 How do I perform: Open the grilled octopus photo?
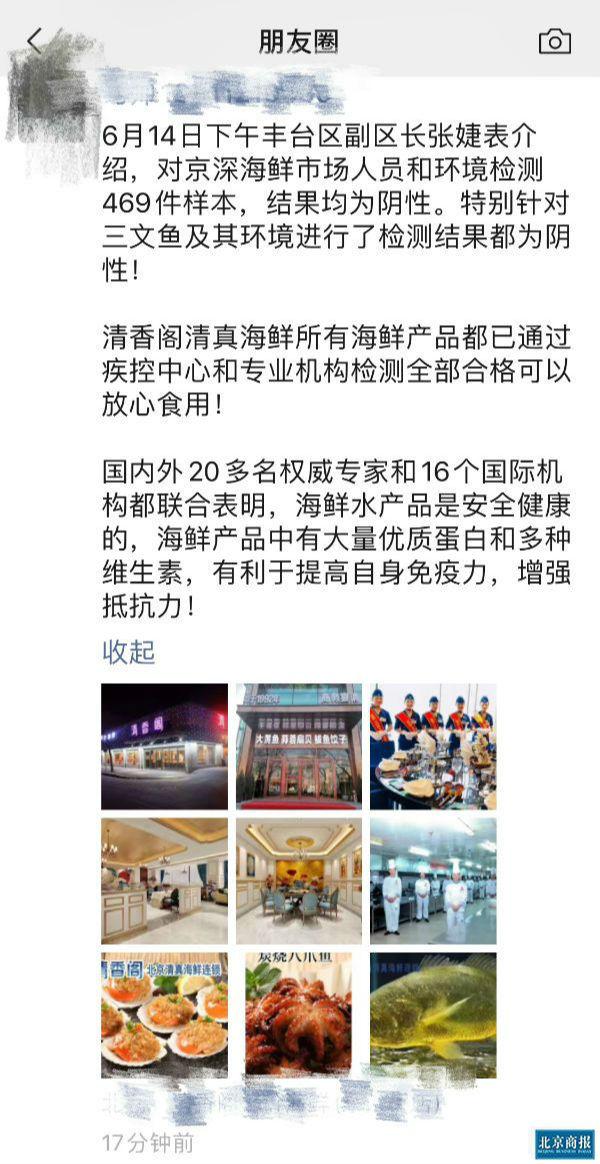coord(298,1014)
